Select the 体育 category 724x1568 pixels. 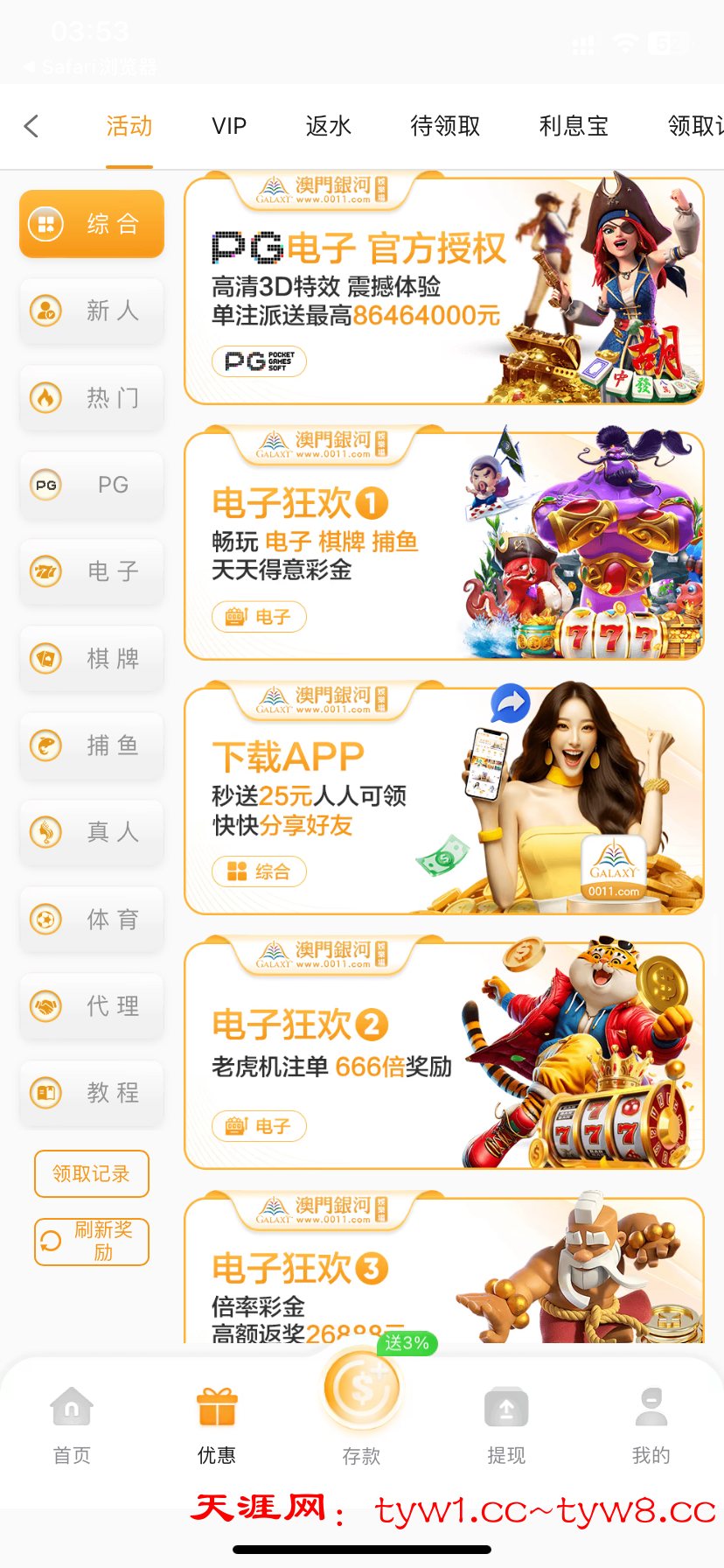pyautogui.click(x=92, y=920)
